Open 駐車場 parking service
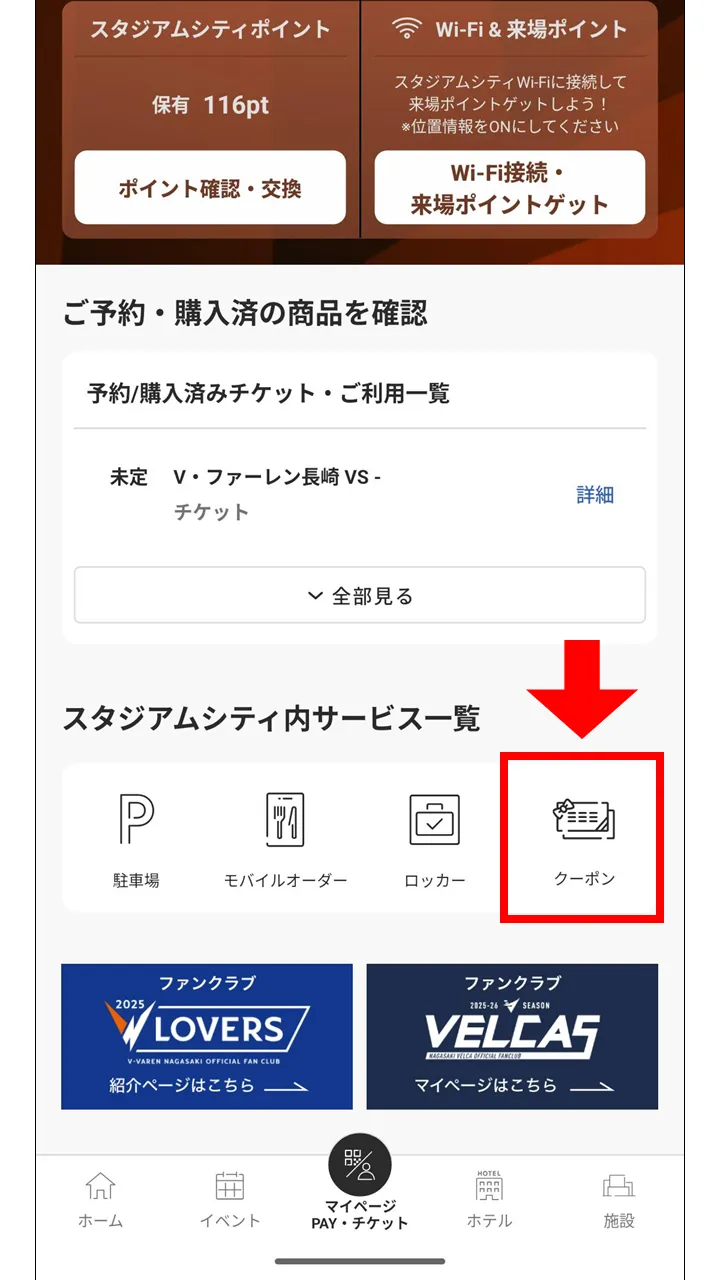Viewport: 720px width, 1280px height. click(136, 840)
